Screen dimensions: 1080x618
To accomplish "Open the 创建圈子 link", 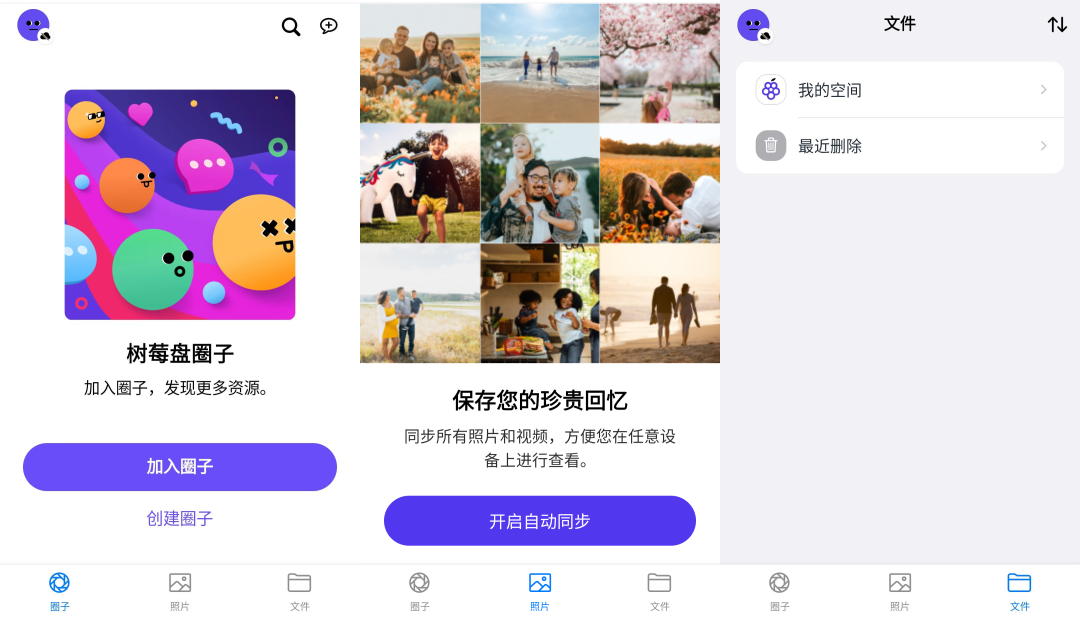I will (180, 518).
